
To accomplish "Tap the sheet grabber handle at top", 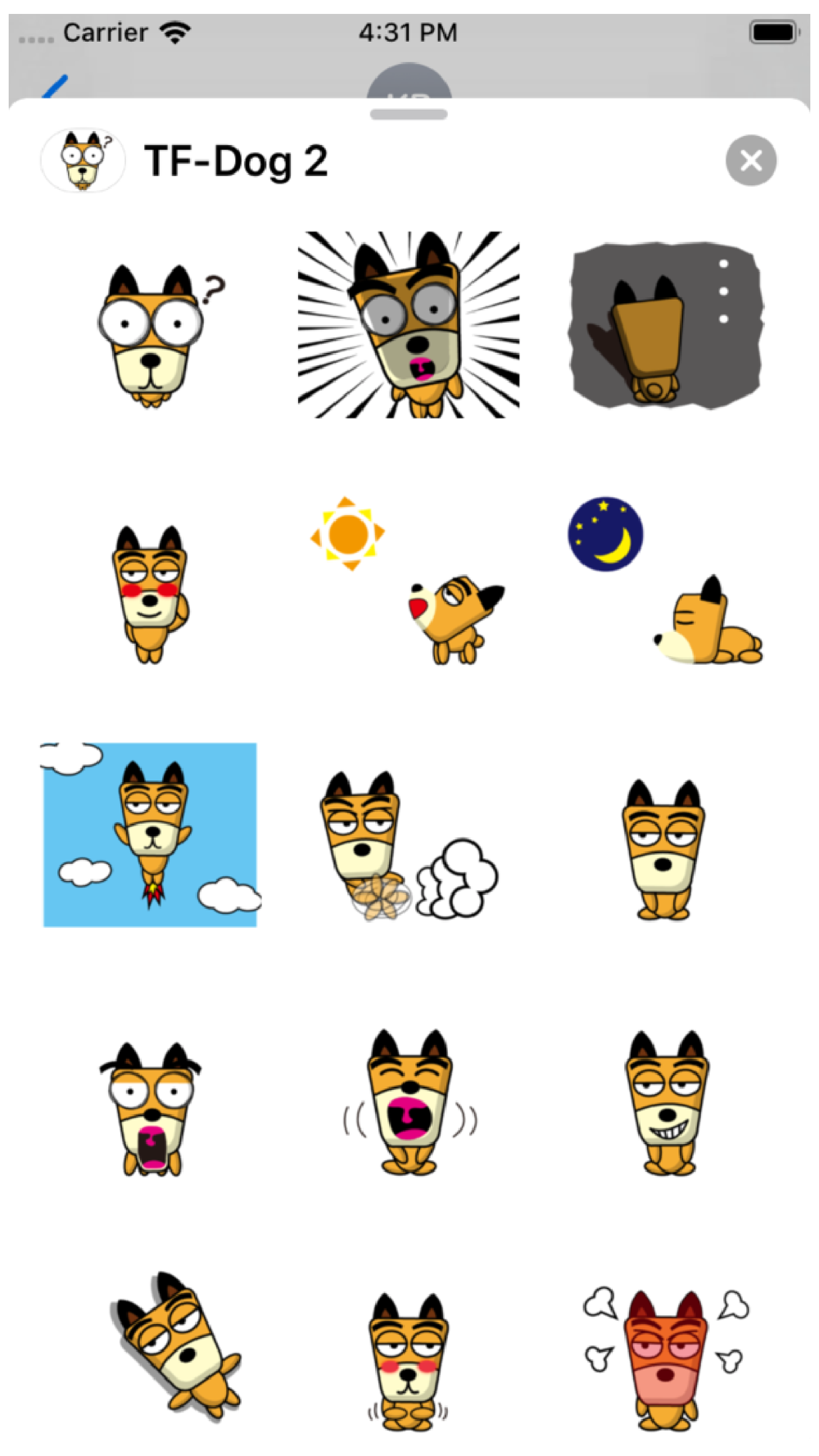I will pos(409,115).
